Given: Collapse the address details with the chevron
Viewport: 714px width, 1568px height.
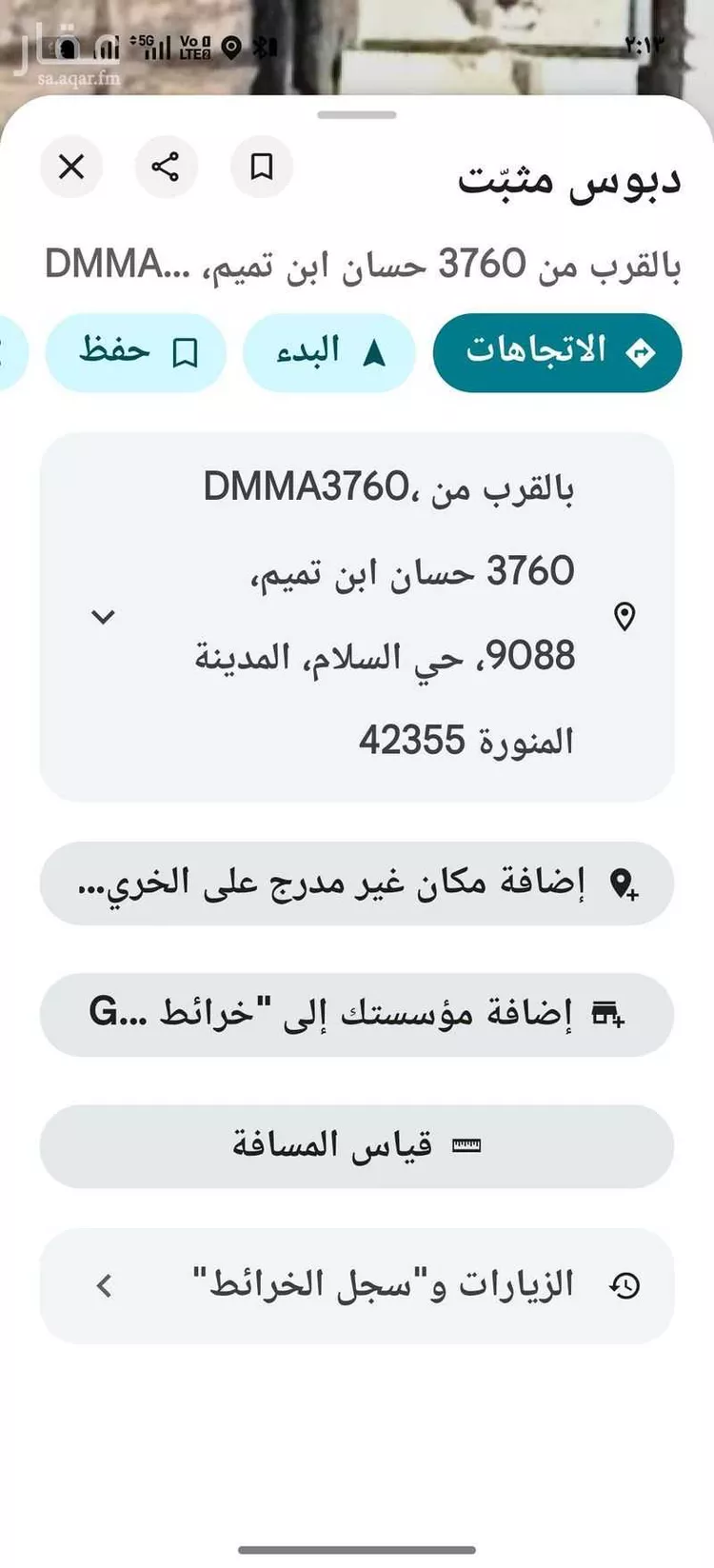Looking at the screenshot, I should click(102, 617).
